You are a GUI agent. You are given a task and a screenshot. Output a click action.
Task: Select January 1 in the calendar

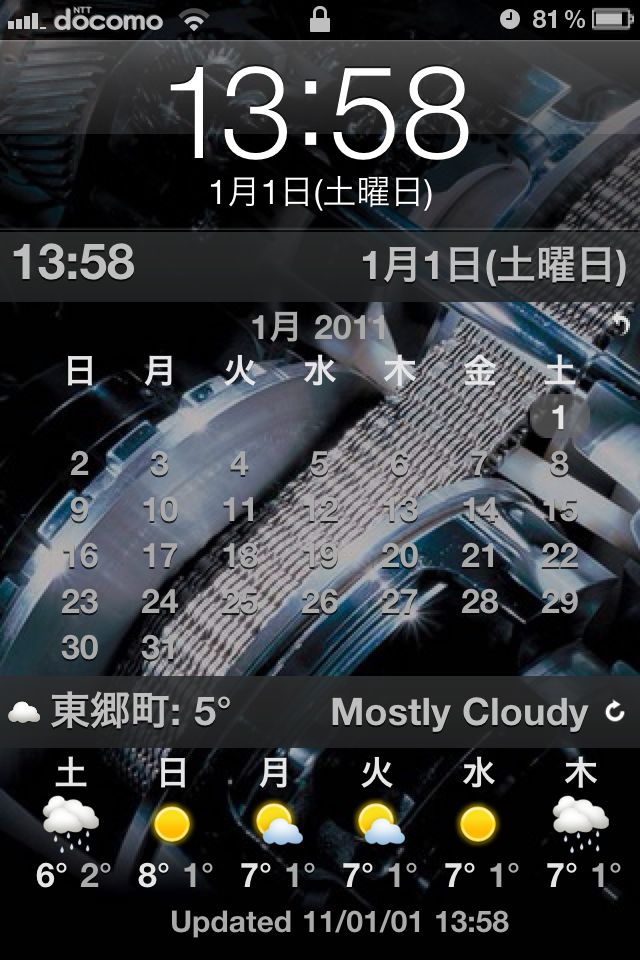[558, 416]
